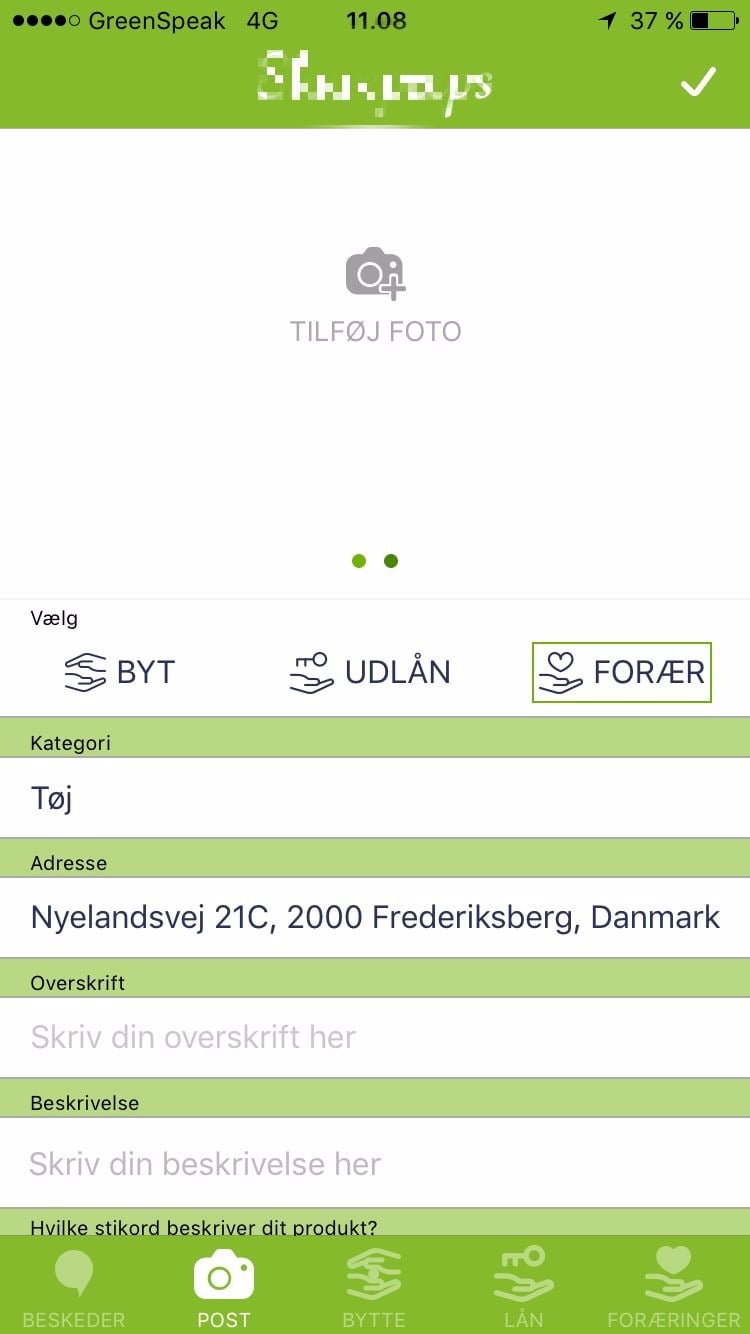
Task: Select the FORÆR option
Action: coord(622,672)
